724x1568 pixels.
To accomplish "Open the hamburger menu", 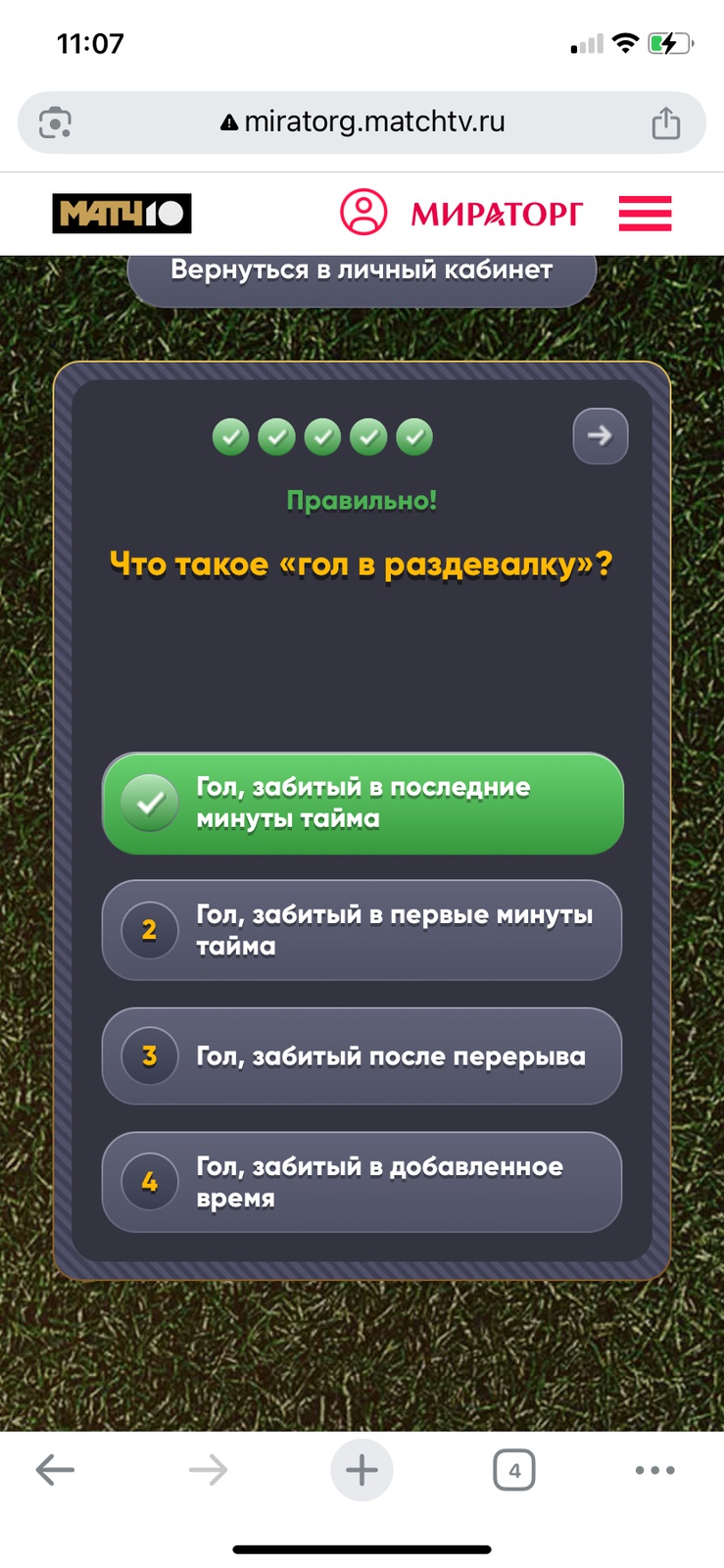I will pyautogui.click(x=645, y=213).
